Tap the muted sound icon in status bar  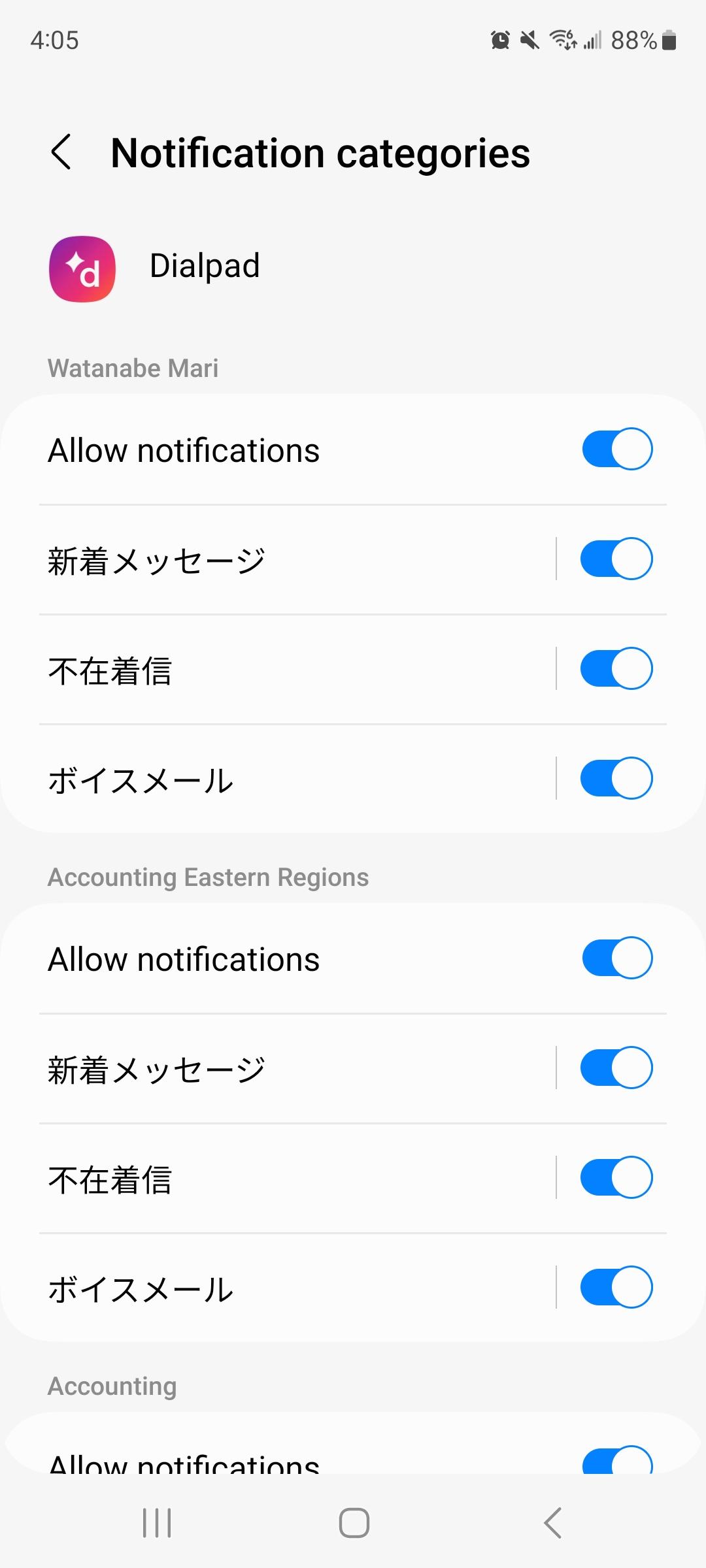529,41
